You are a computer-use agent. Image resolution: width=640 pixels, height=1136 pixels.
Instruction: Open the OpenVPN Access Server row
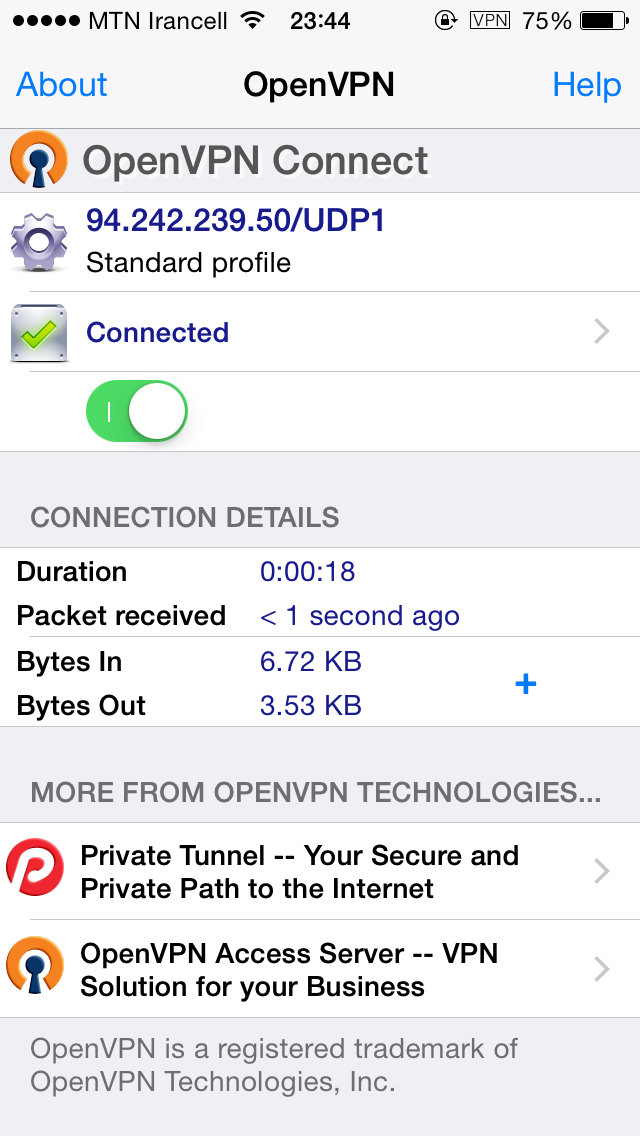tap(320, 969)
